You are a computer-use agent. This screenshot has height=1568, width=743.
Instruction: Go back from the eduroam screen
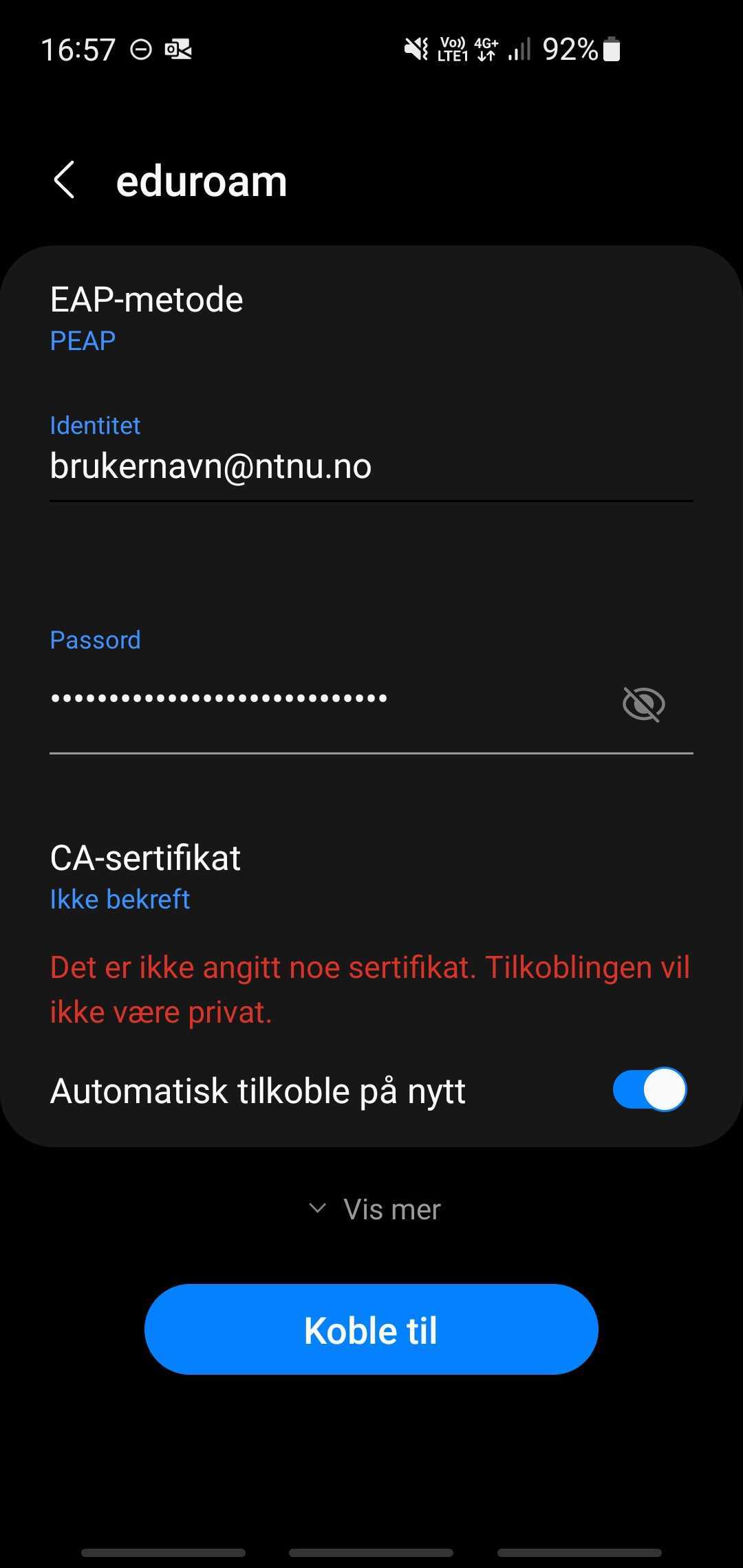pos(64,181)
